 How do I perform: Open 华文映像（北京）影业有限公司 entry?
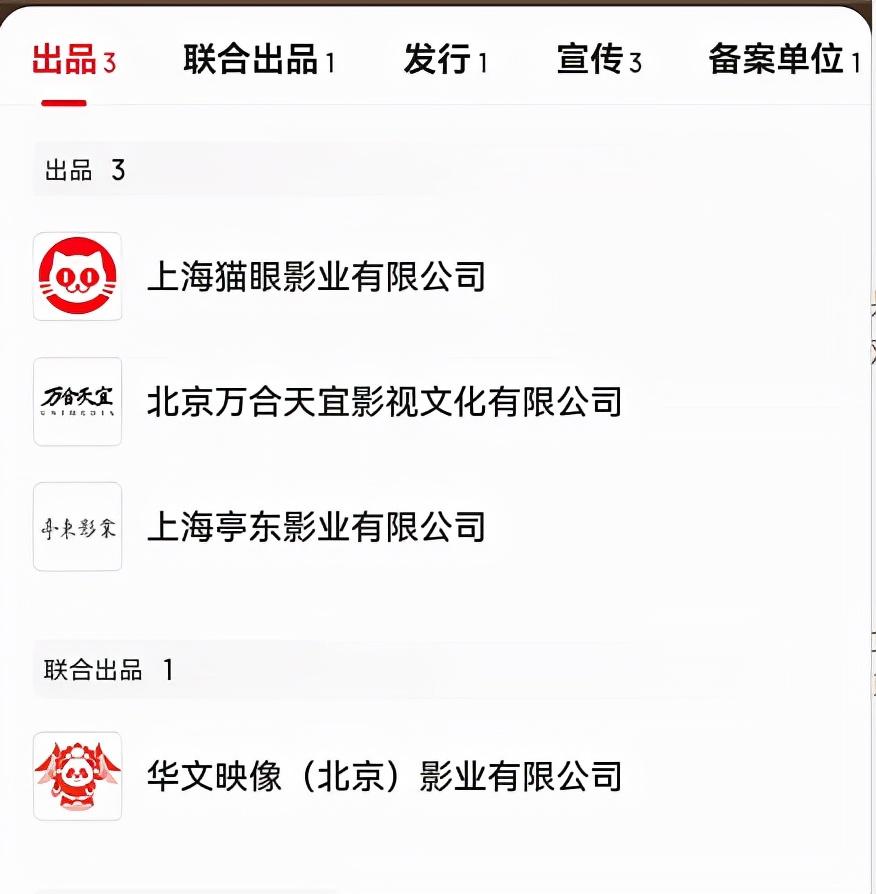(384, 776)
